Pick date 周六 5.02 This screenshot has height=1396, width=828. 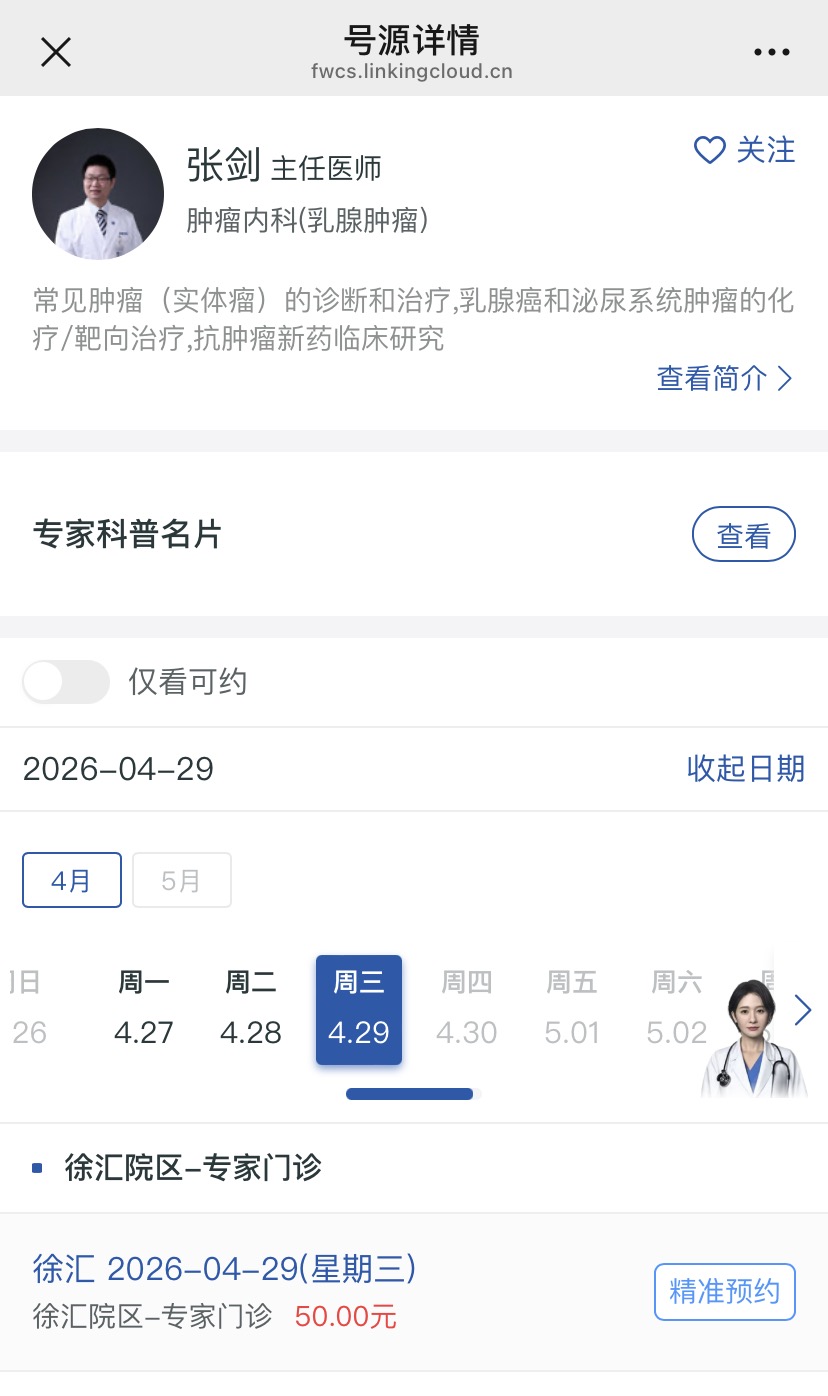point(677,1009)
